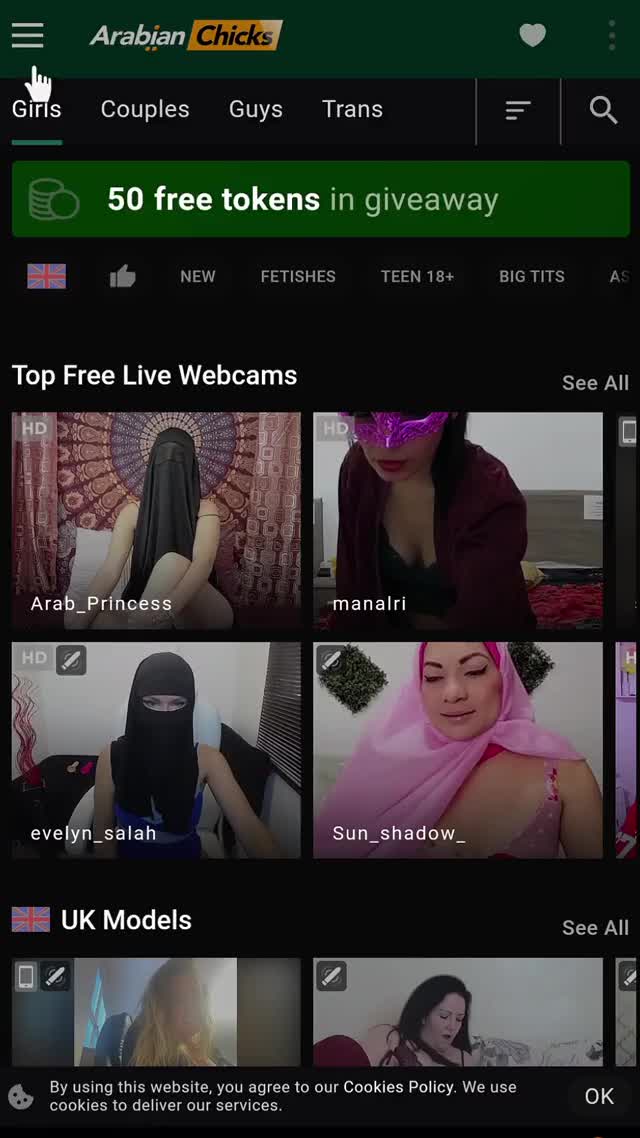The image size is (640, 1138).
Task: Open the Cookies Policy link
Action: coord(398,1087)
